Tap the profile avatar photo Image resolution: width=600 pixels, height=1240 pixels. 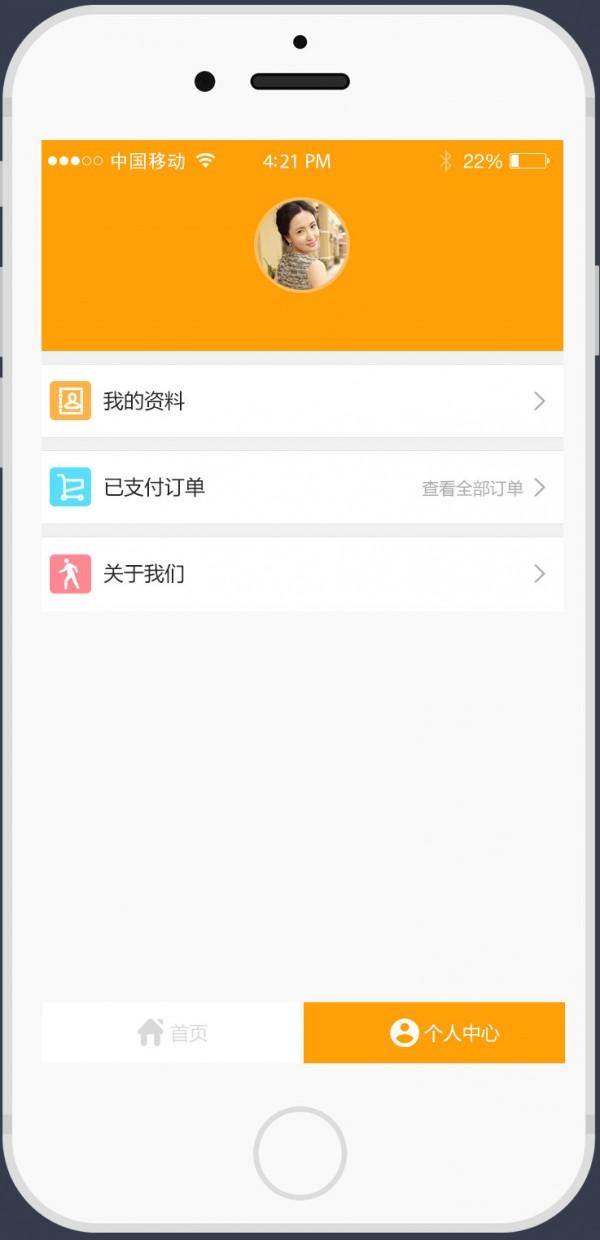pos(302,245)
